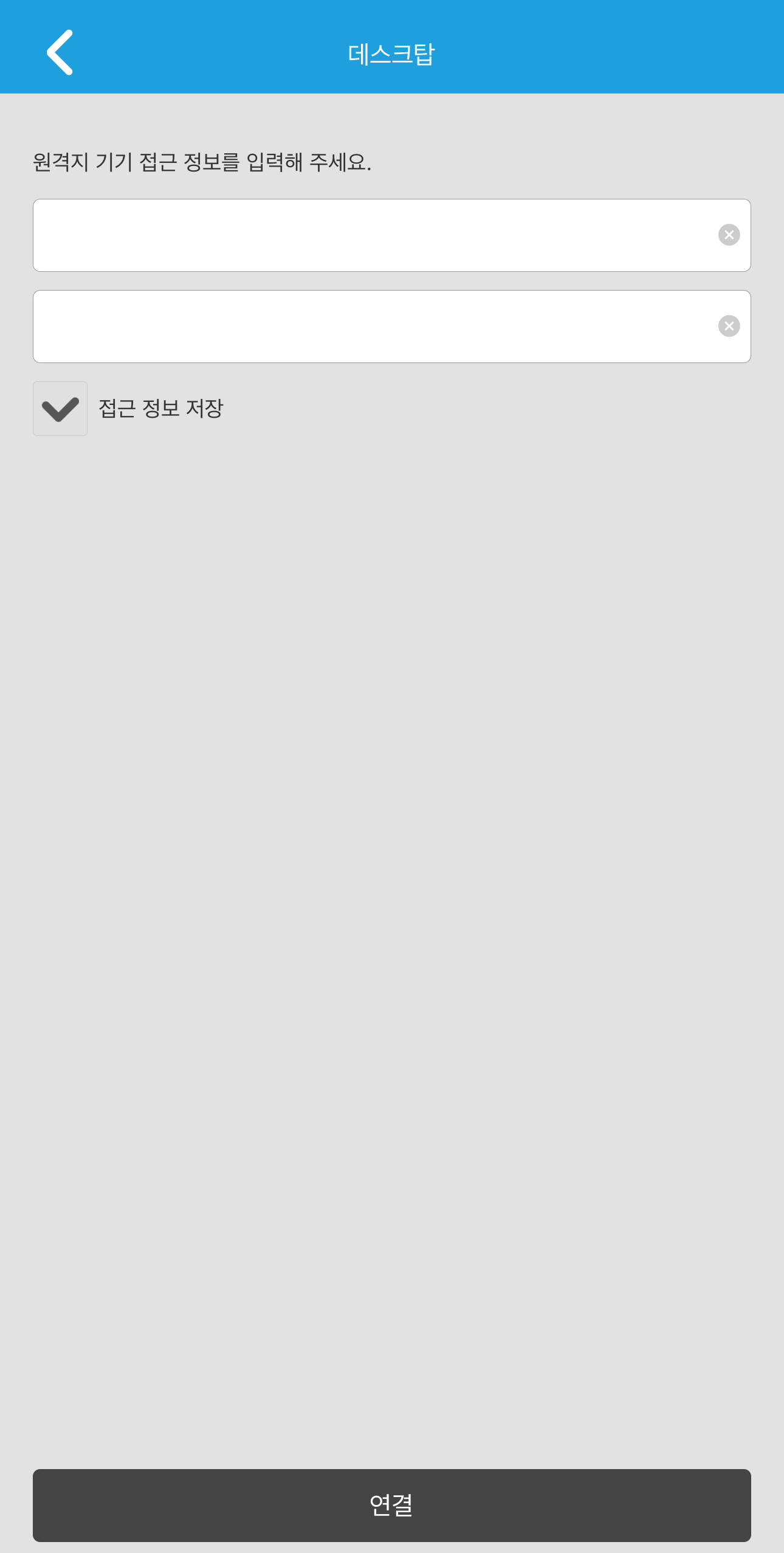Go back from the 데스크탑 screen
The width and height of the screenshot is (784, 1553).
pos(60,53)
